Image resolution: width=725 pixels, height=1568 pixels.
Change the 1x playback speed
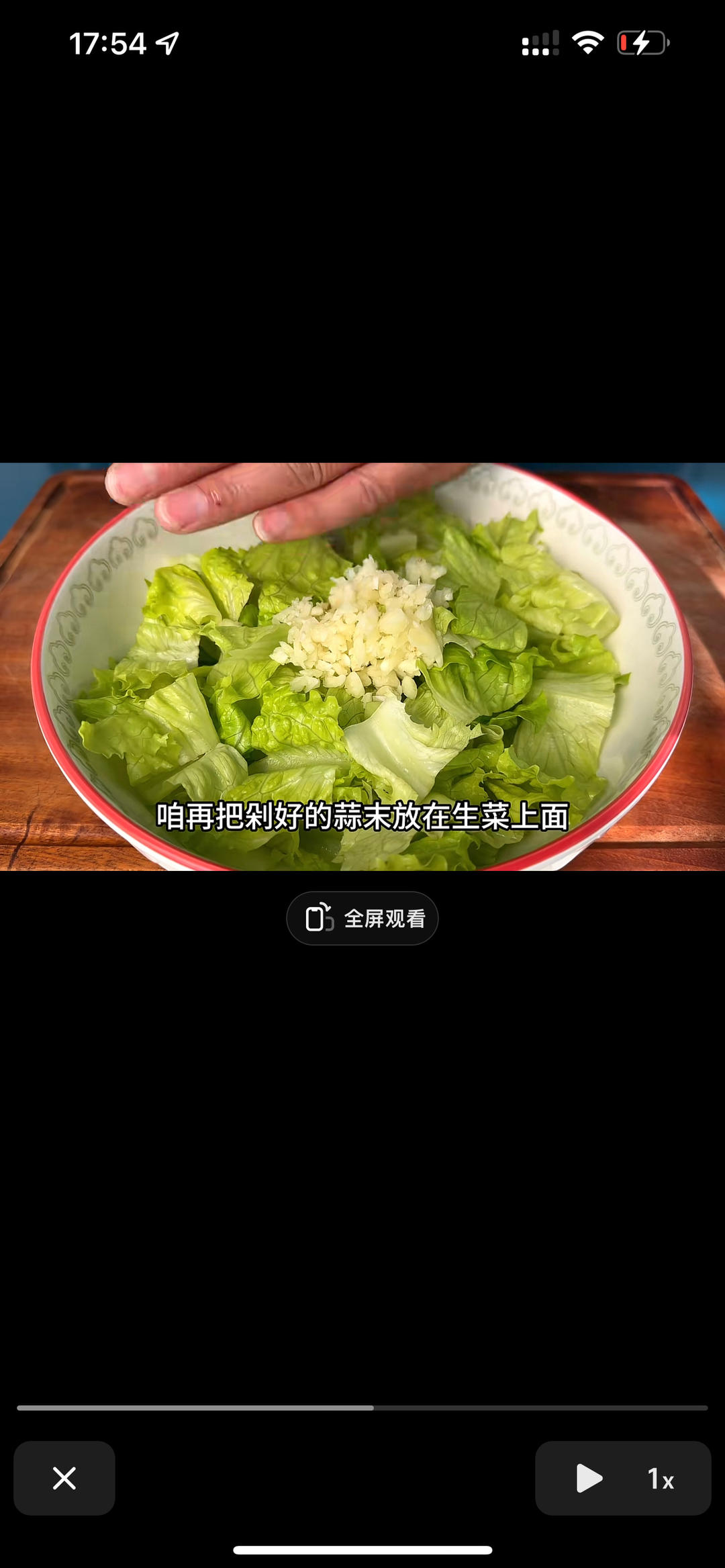pyautogui.click(x=661, y=1479)
